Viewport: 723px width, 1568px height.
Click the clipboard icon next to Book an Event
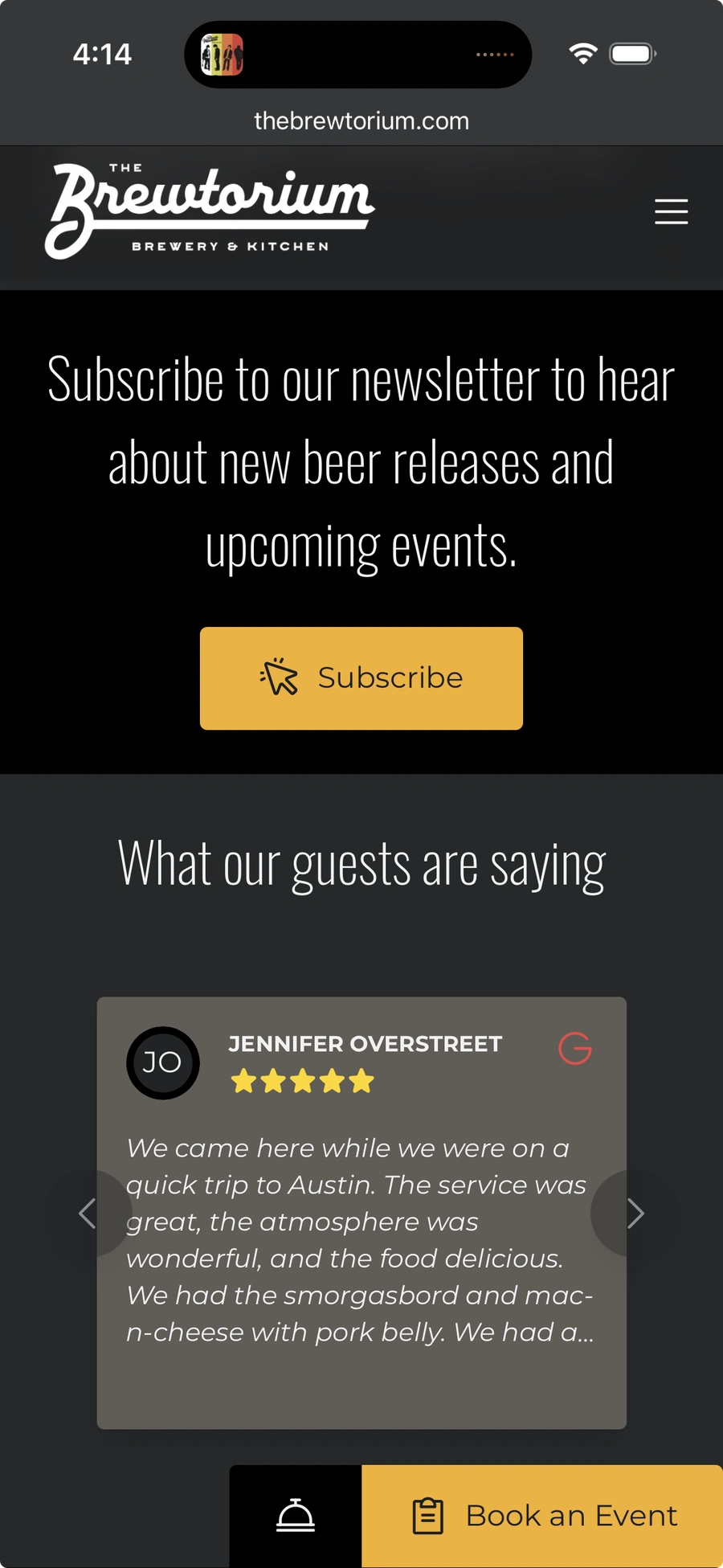427,1514
